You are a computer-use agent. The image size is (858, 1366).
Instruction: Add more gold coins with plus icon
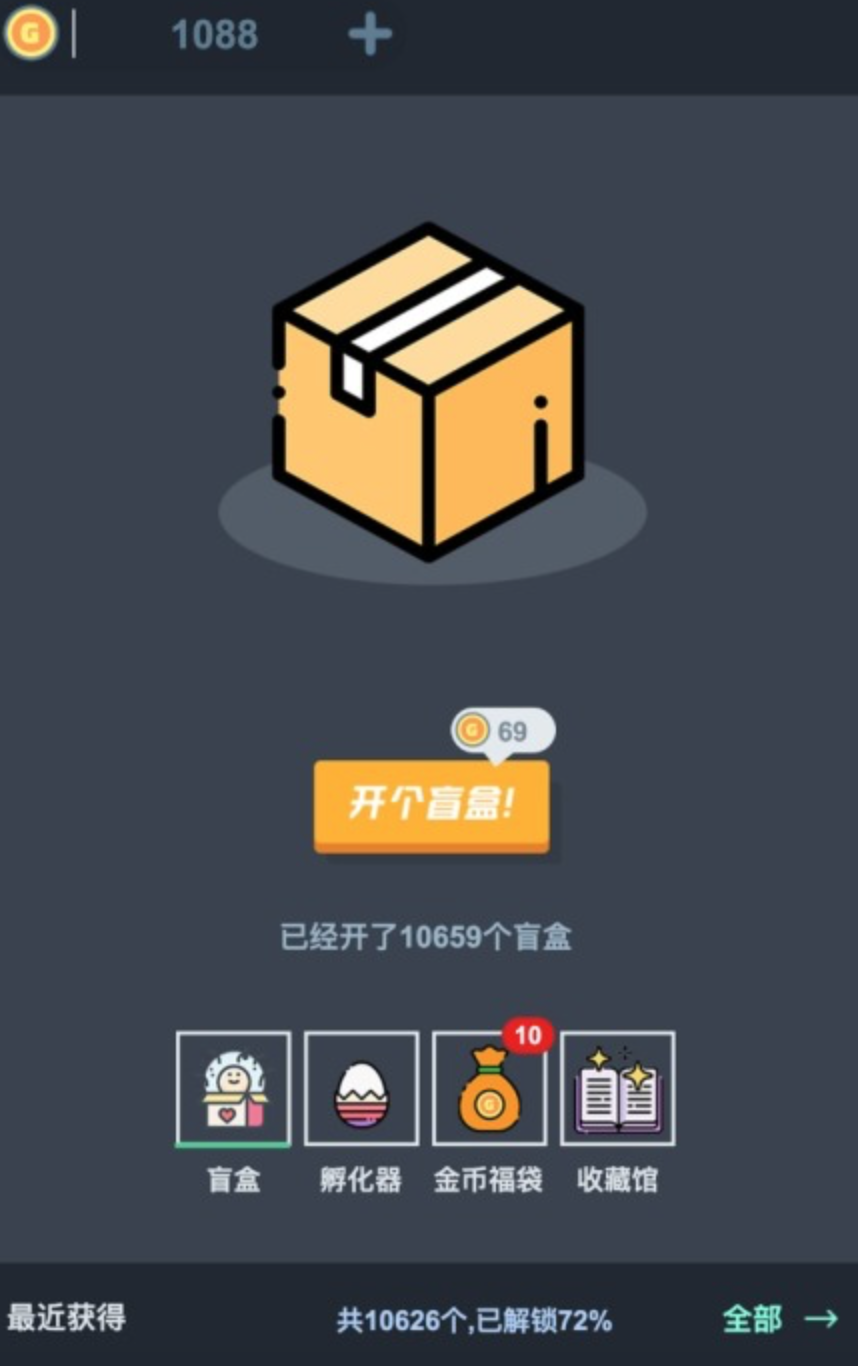tap(370, 35)
